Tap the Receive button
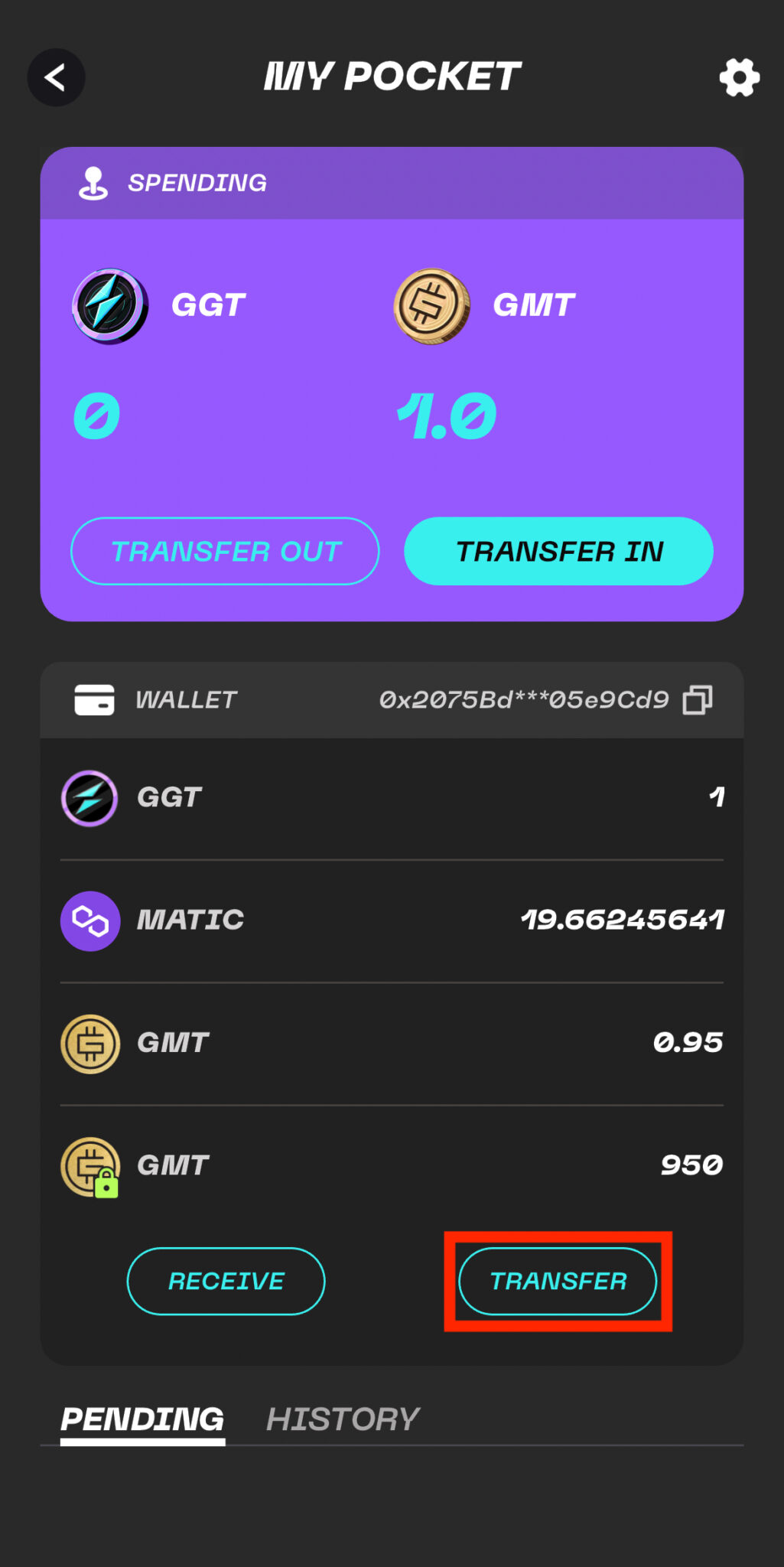 point(226,1280)
